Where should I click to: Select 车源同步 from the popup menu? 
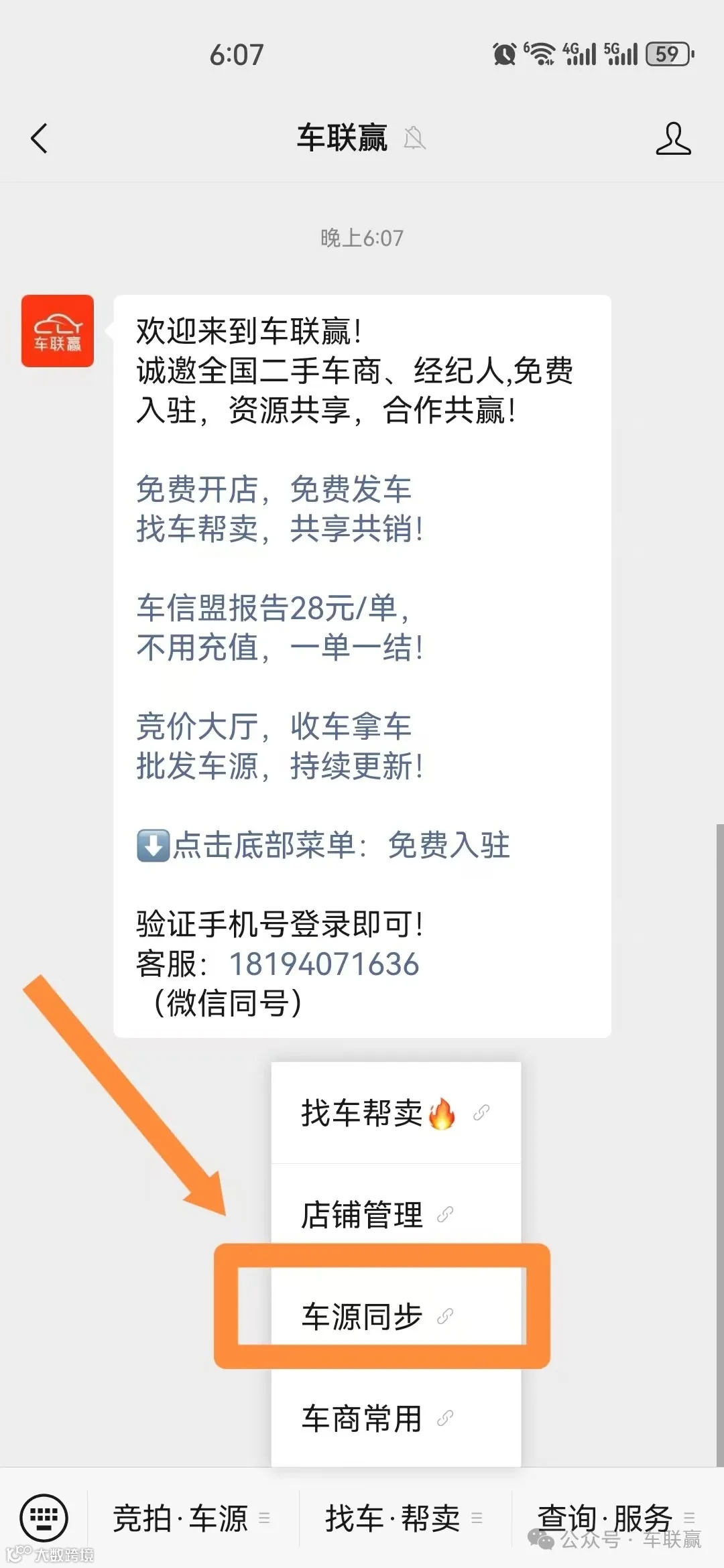coord(362,1317)
